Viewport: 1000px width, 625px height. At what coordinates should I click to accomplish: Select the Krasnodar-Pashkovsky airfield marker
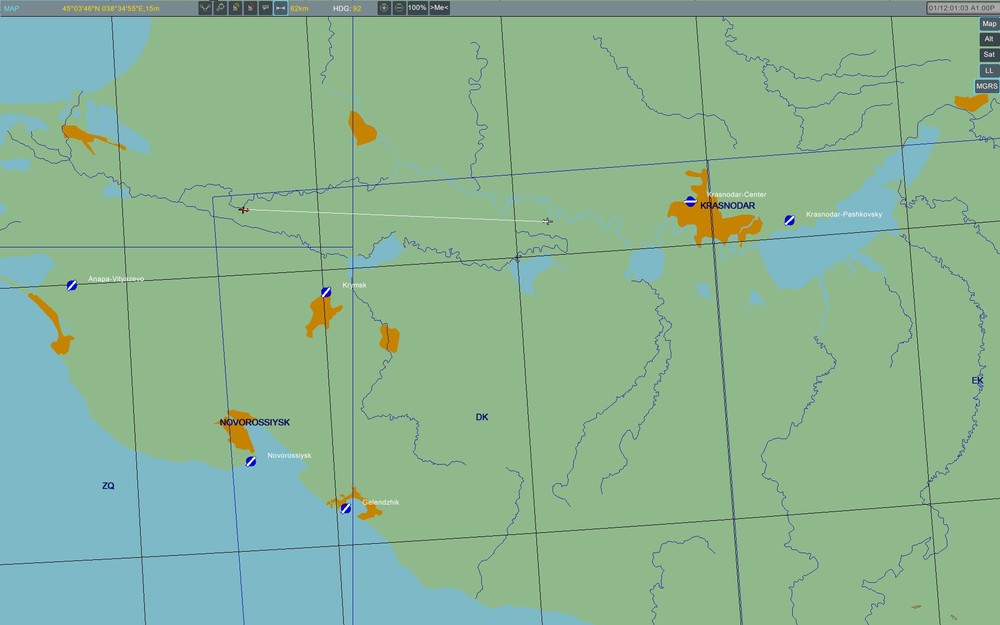click(x=789, y=219)
